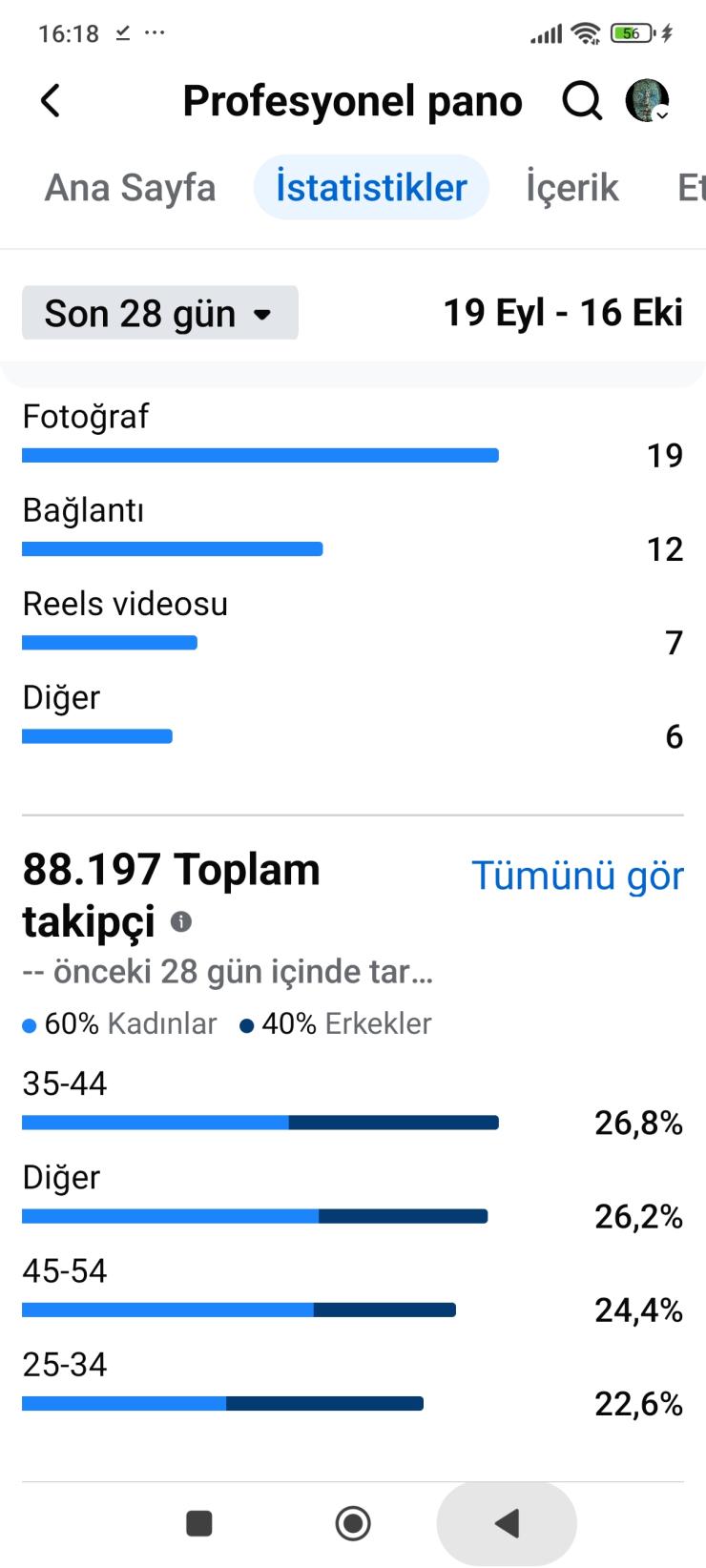
Task: Open the Tümünü gör link
Action: click(577, 876)
